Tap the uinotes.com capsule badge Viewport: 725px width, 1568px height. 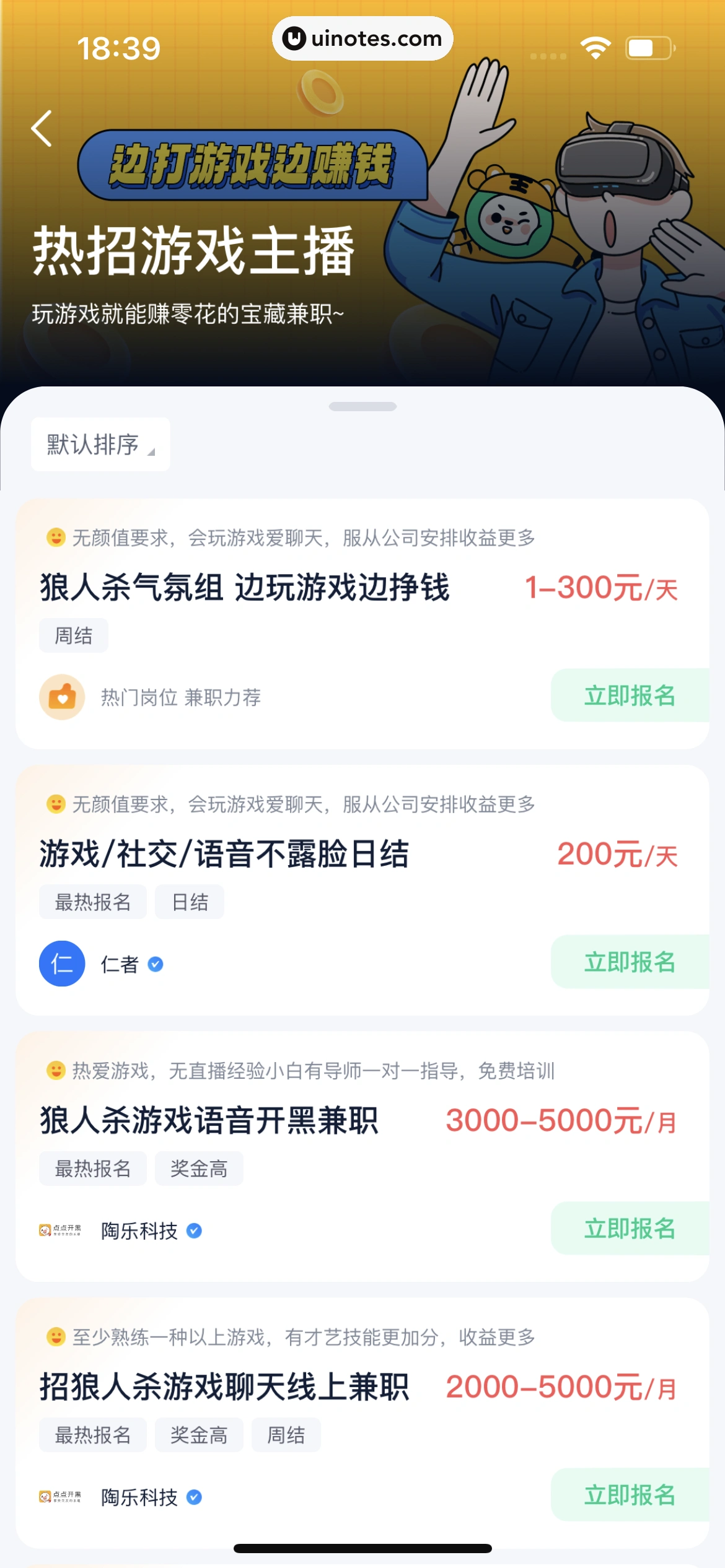(362, 38)
